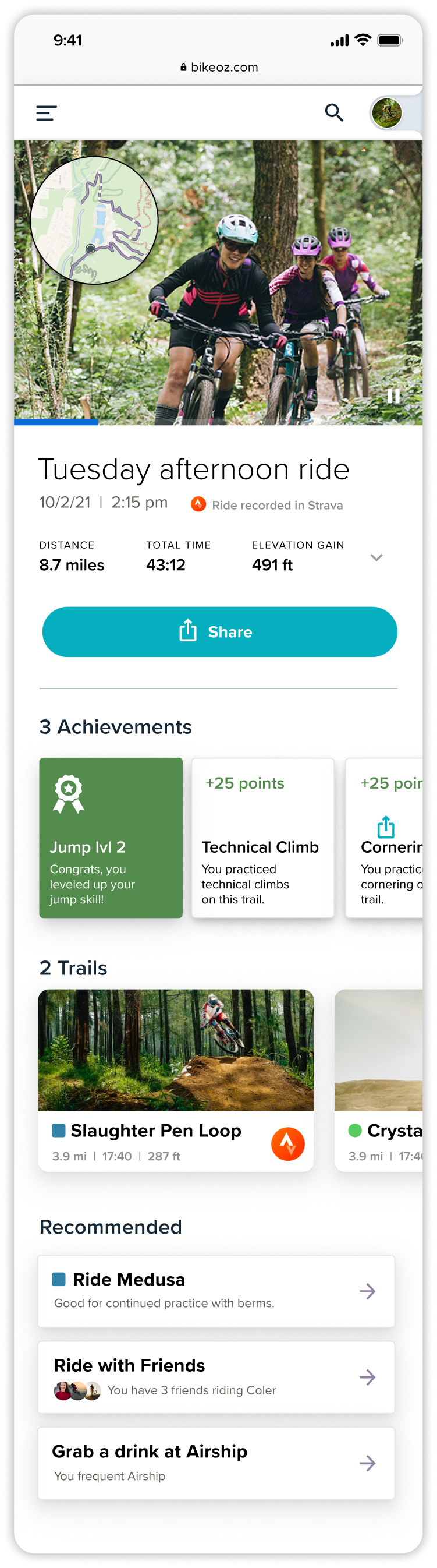Image resolution: width=437 pixels, height=1568 pixels.
Task: Expand the ride stats chevron
Action: 376,557
